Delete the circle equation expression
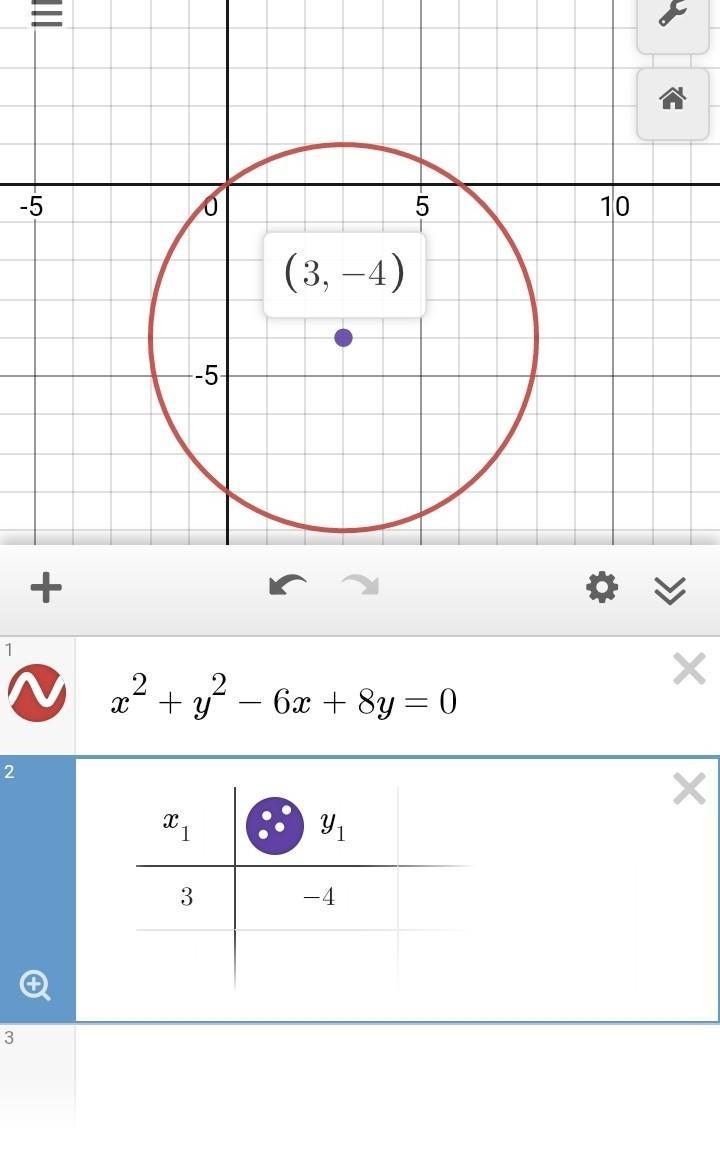 click(689, 669)
